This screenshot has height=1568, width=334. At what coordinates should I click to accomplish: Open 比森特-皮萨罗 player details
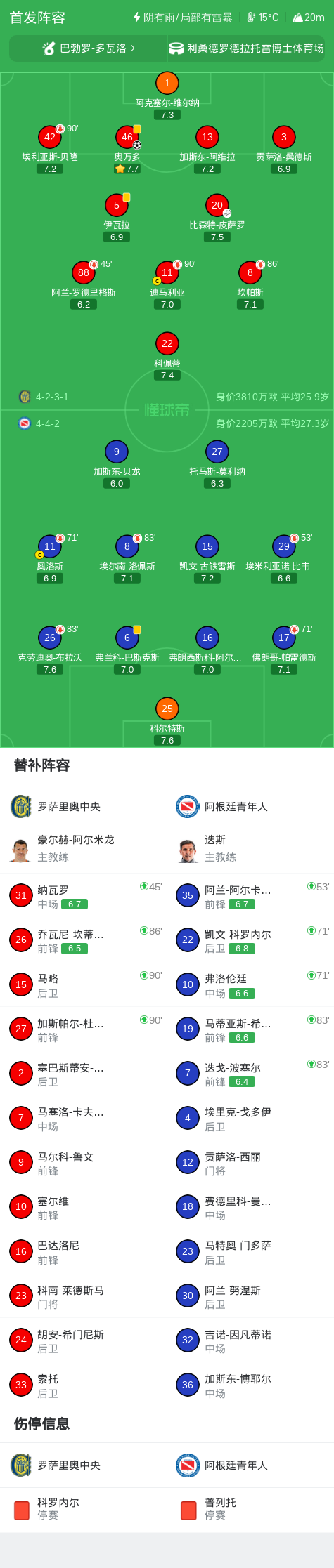[217, 218]
